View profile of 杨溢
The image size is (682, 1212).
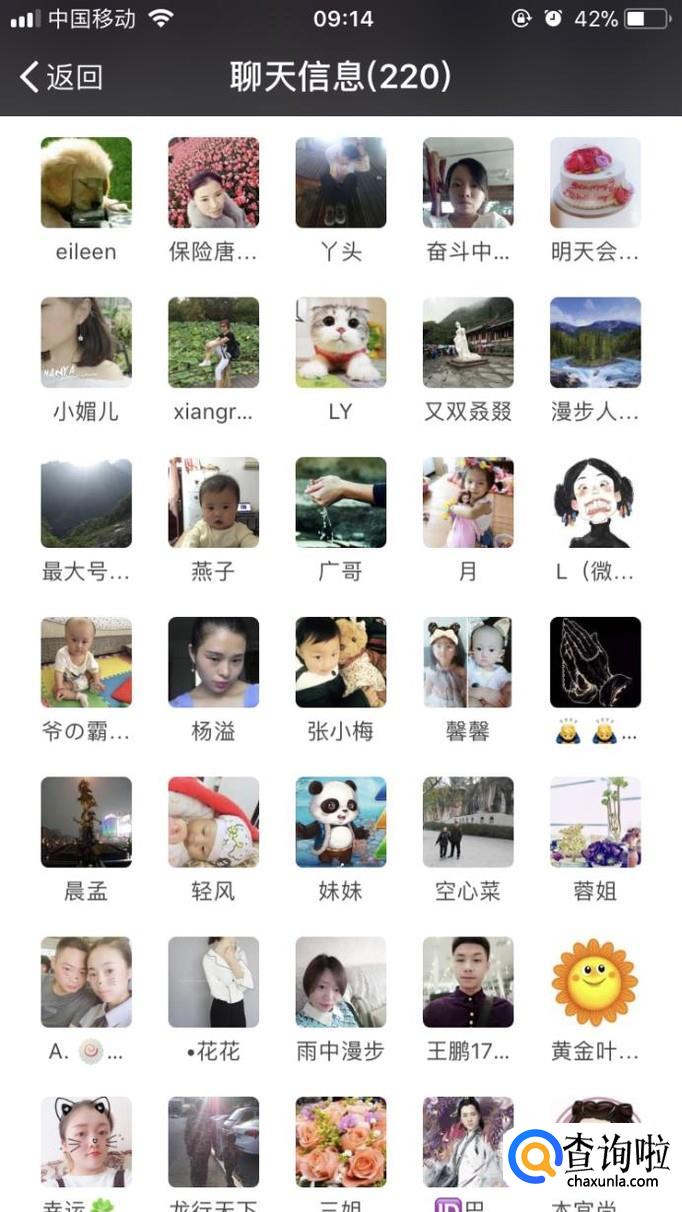coord(213,663)
